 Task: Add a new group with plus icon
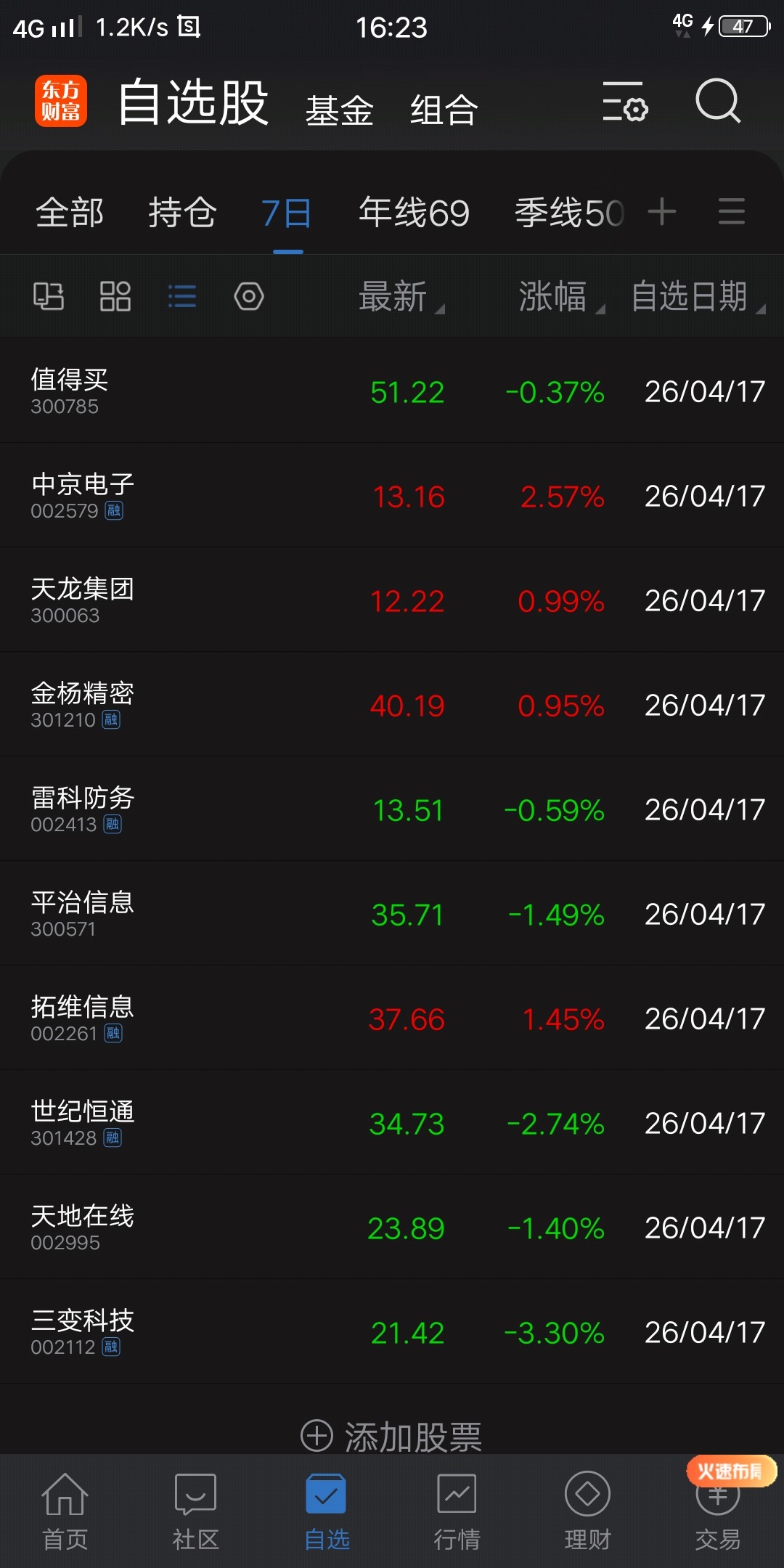point(661,212)
